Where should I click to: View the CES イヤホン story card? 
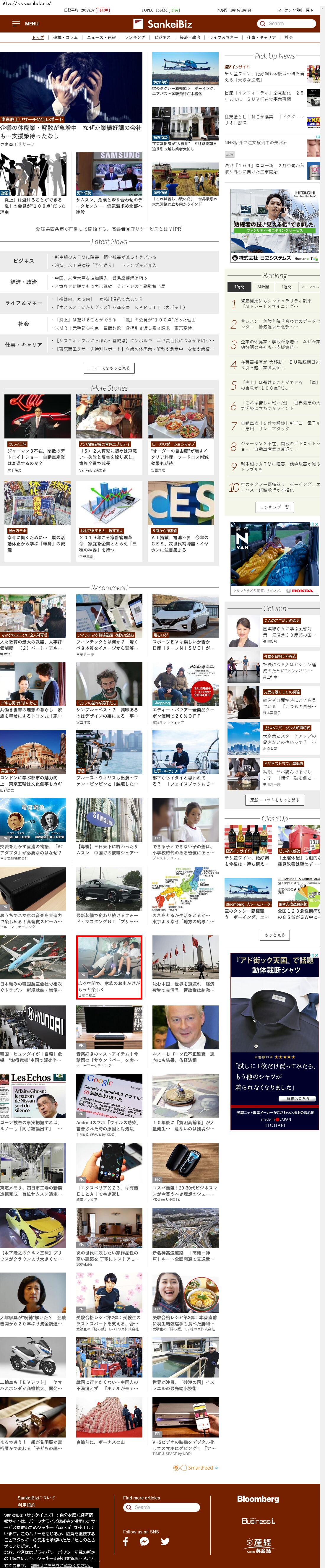[x=181, y=517]
